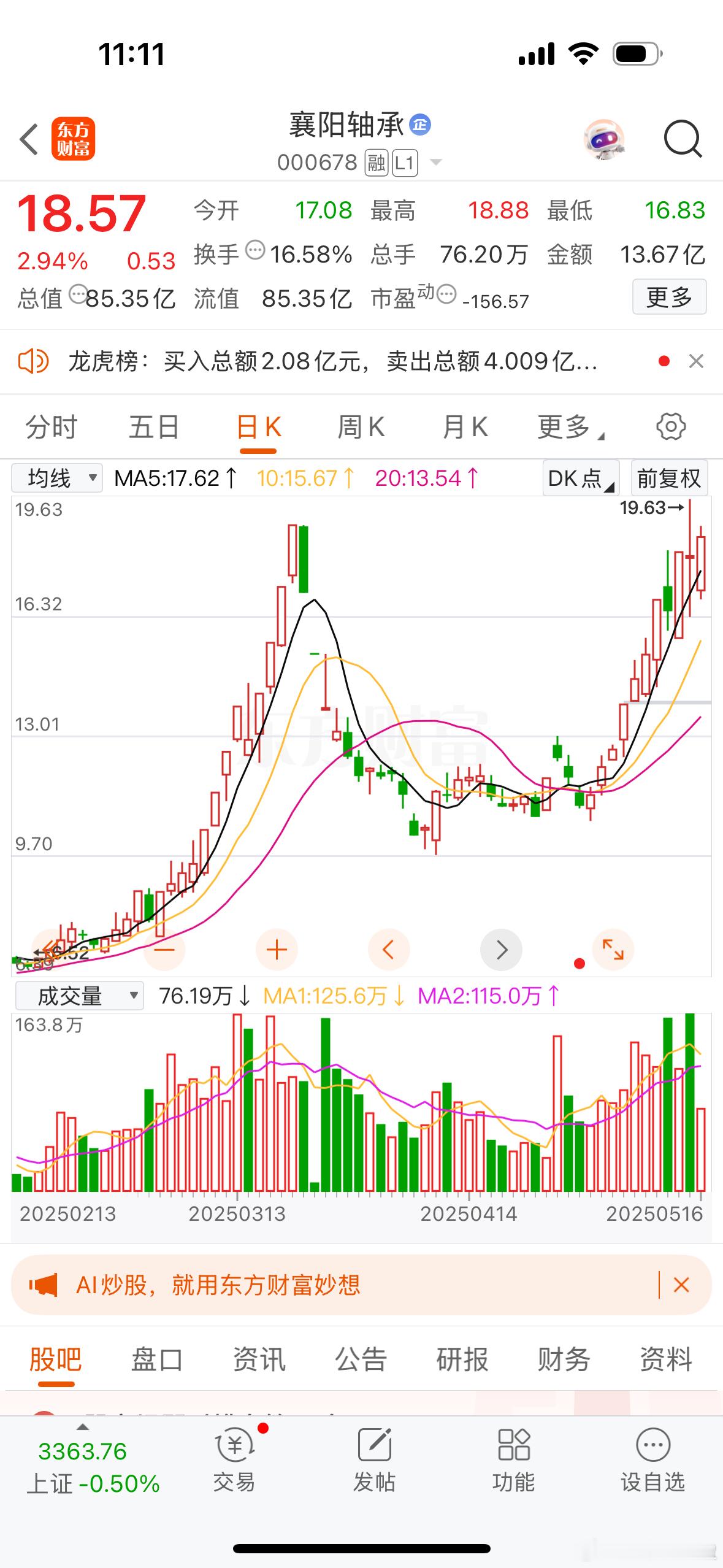Dismiss the 龙虎榜 notice banner
Image resolution: width=723 pixels, height=1568 pixels.
[696, 361]
